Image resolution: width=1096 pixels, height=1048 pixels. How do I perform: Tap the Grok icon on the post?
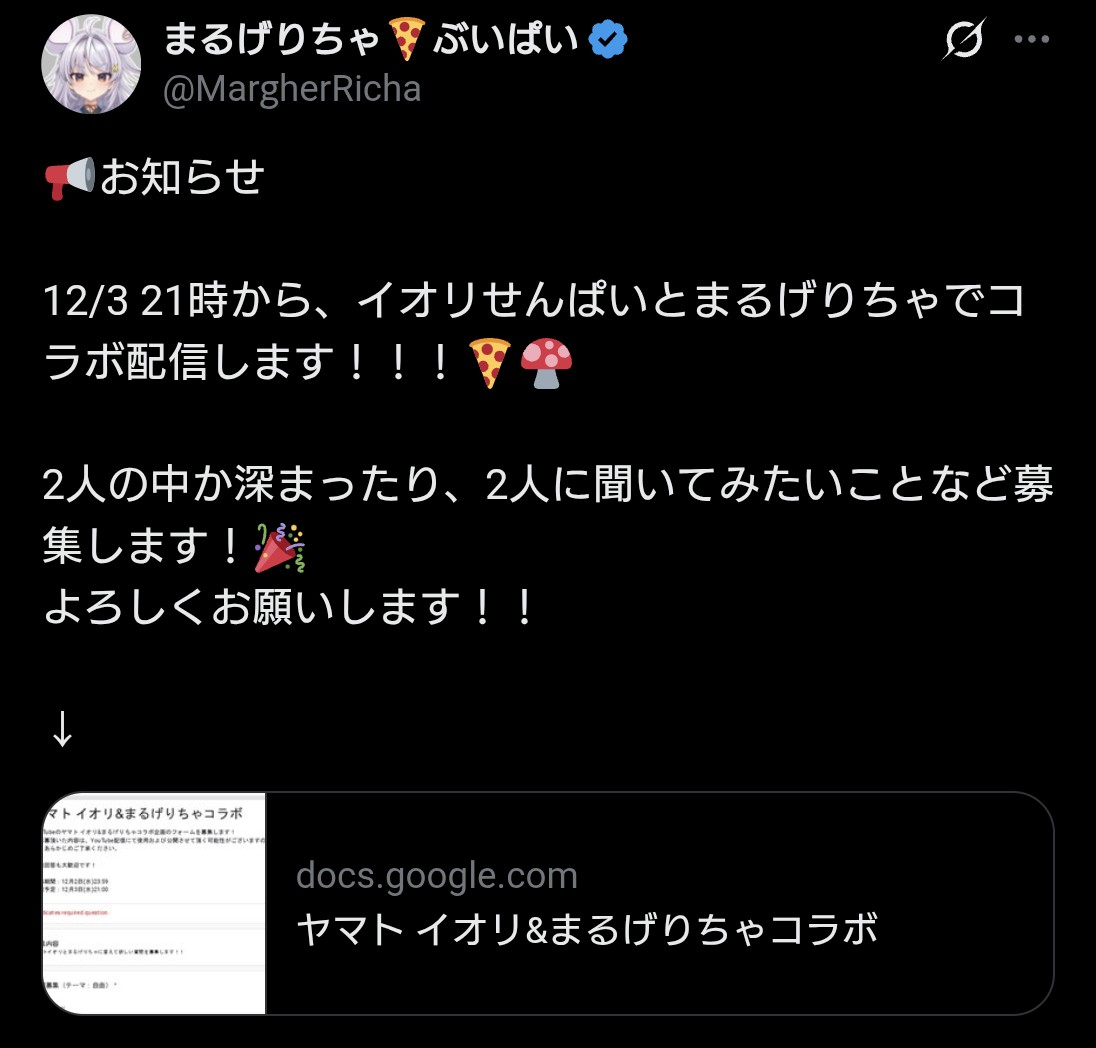click(965, 40)
